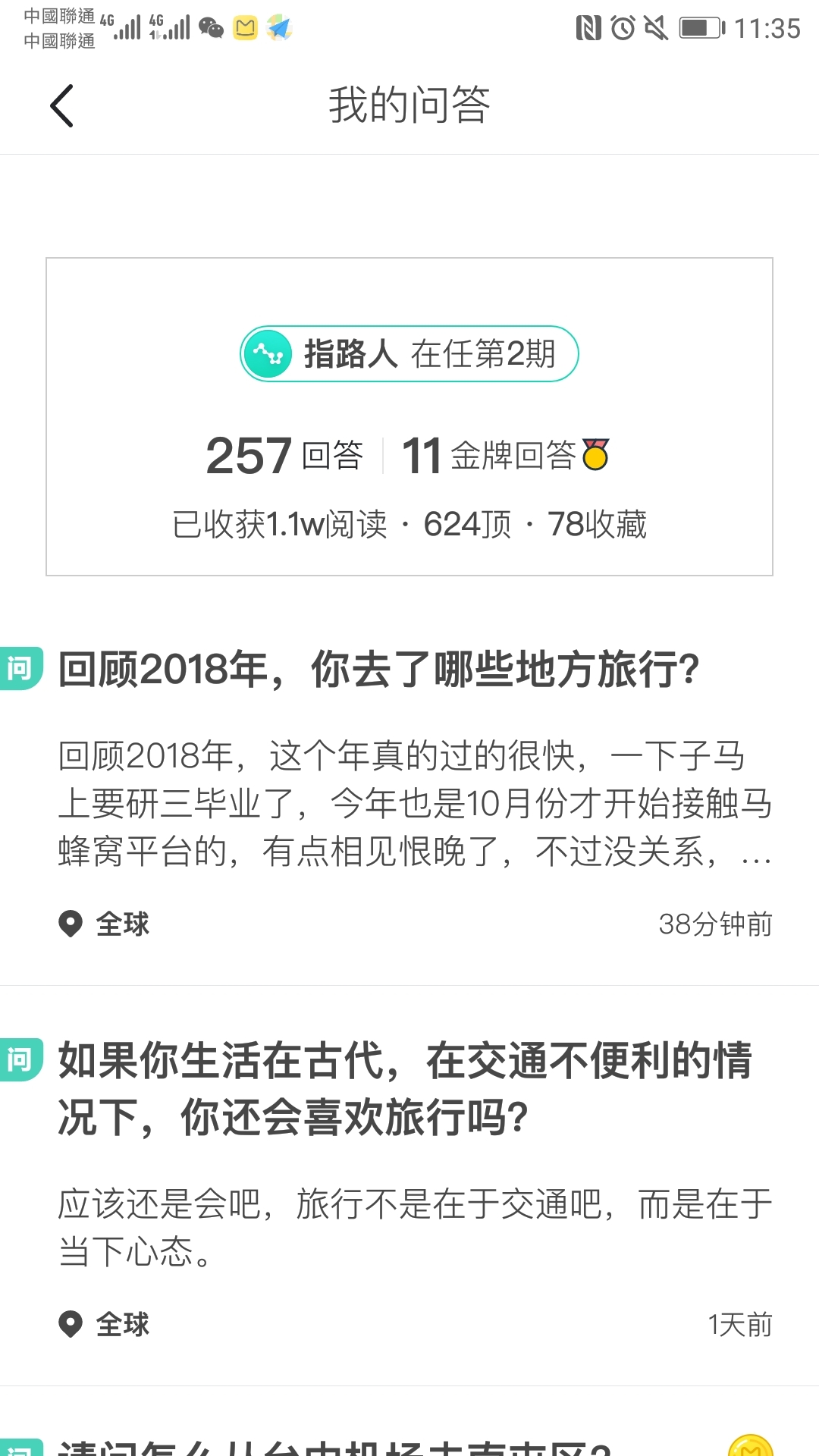Open question 如果你生活在古代 about travel
The height and width of the screenshot is (1456, 819).
pos(405,1089)
